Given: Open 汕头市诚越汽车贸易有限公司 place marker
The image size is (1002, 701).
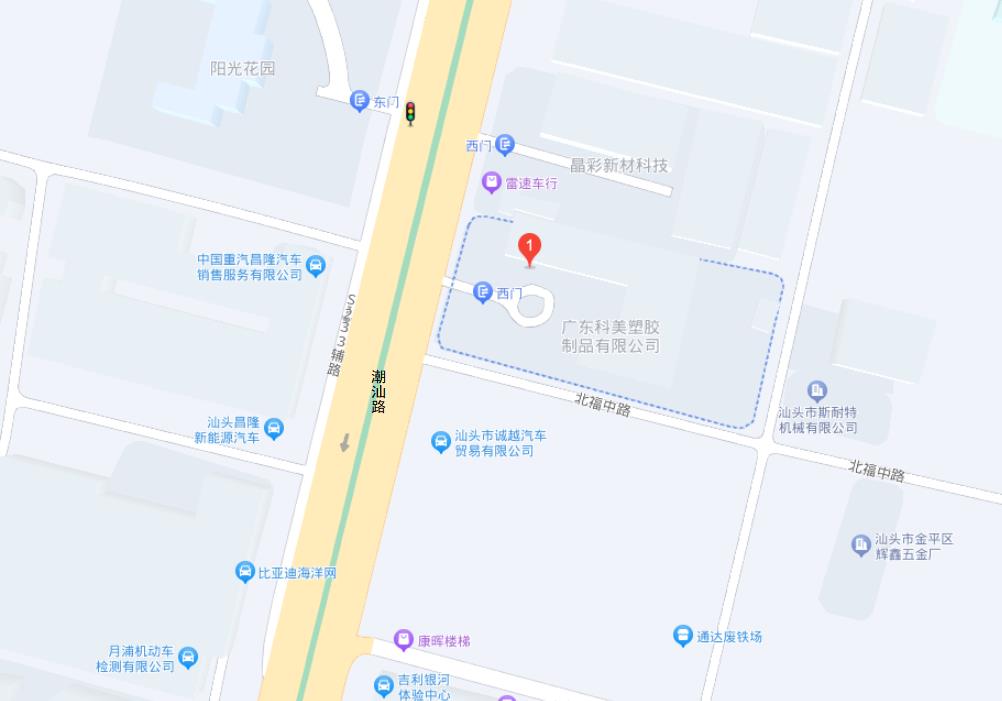Looking at the screenshot, I should click(440, 442).
